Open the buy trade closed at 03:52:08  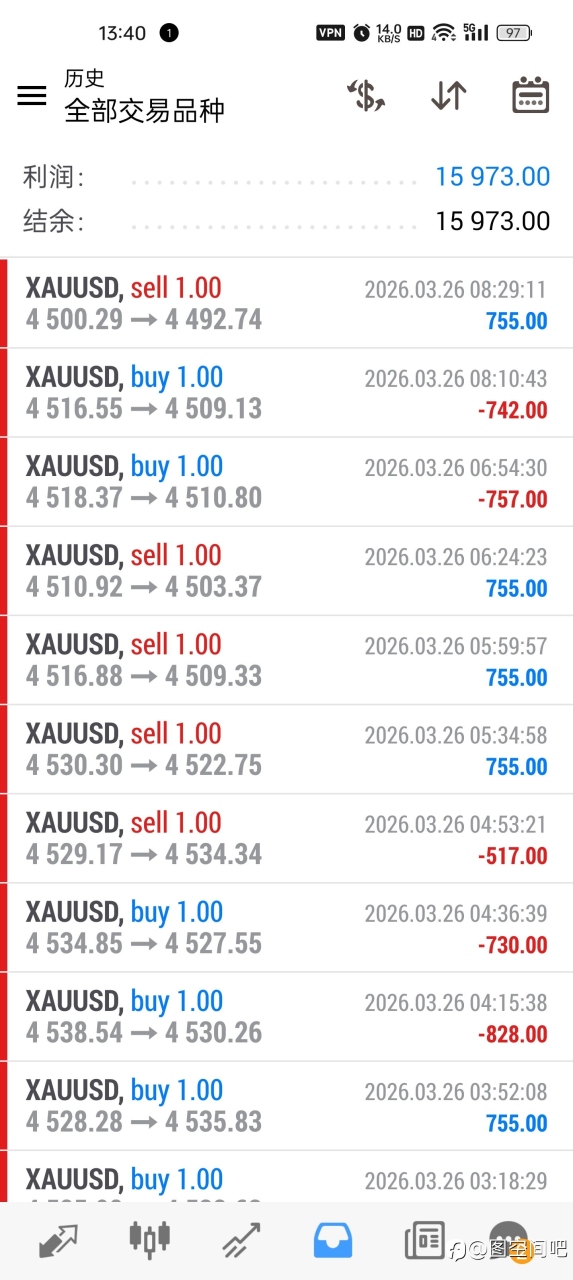tap(286, 1105)
